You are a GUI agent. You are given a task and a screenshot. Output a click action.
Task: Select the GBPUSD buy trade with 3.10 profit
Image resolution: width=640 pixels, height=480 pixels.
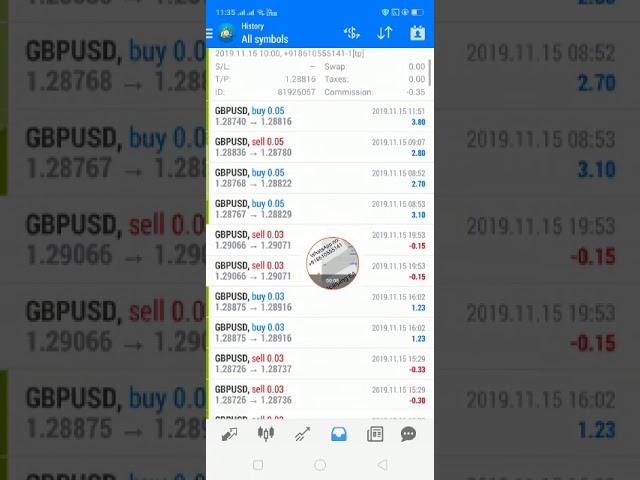(x=319, y=209)
